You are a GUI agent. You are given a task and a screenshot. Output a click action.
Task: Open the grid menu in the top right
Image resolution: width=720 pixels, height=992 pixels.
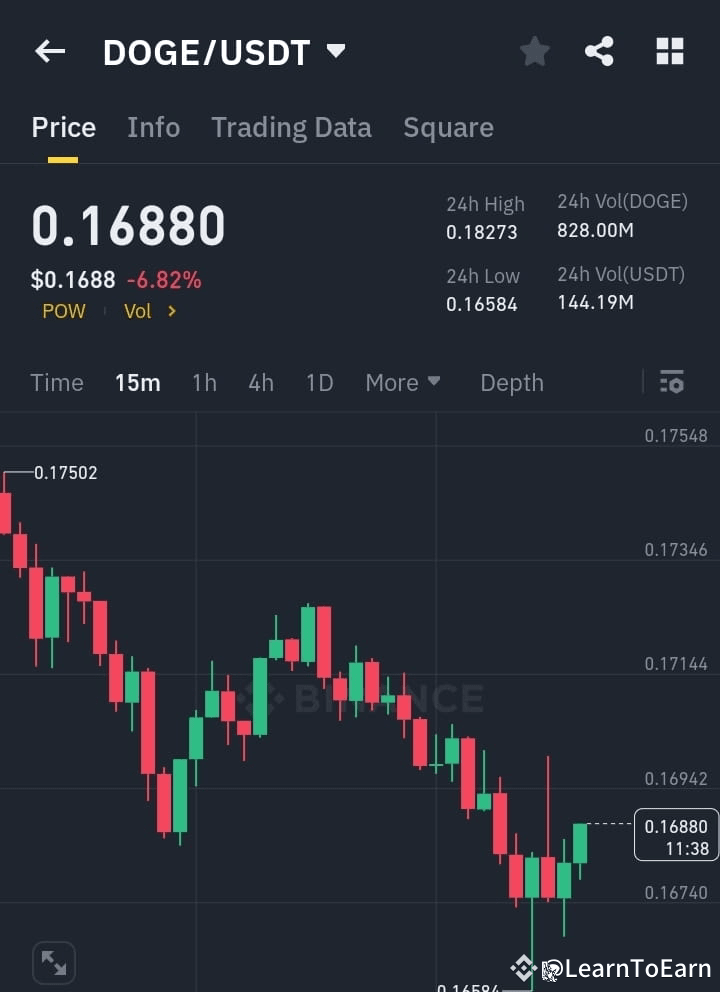(x=668, y=51)
